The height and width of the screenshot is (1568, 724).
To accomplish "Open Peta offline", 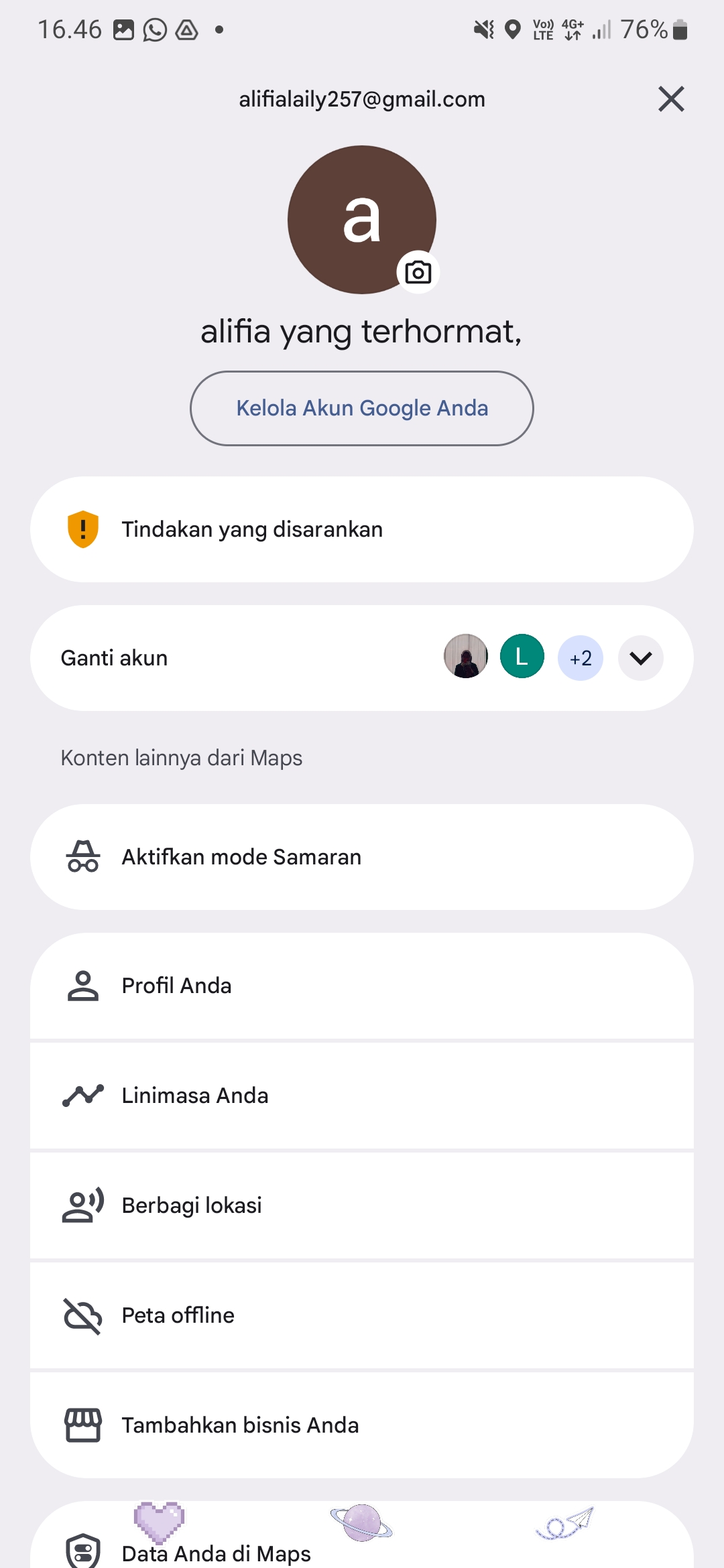I will [362, 1315].
